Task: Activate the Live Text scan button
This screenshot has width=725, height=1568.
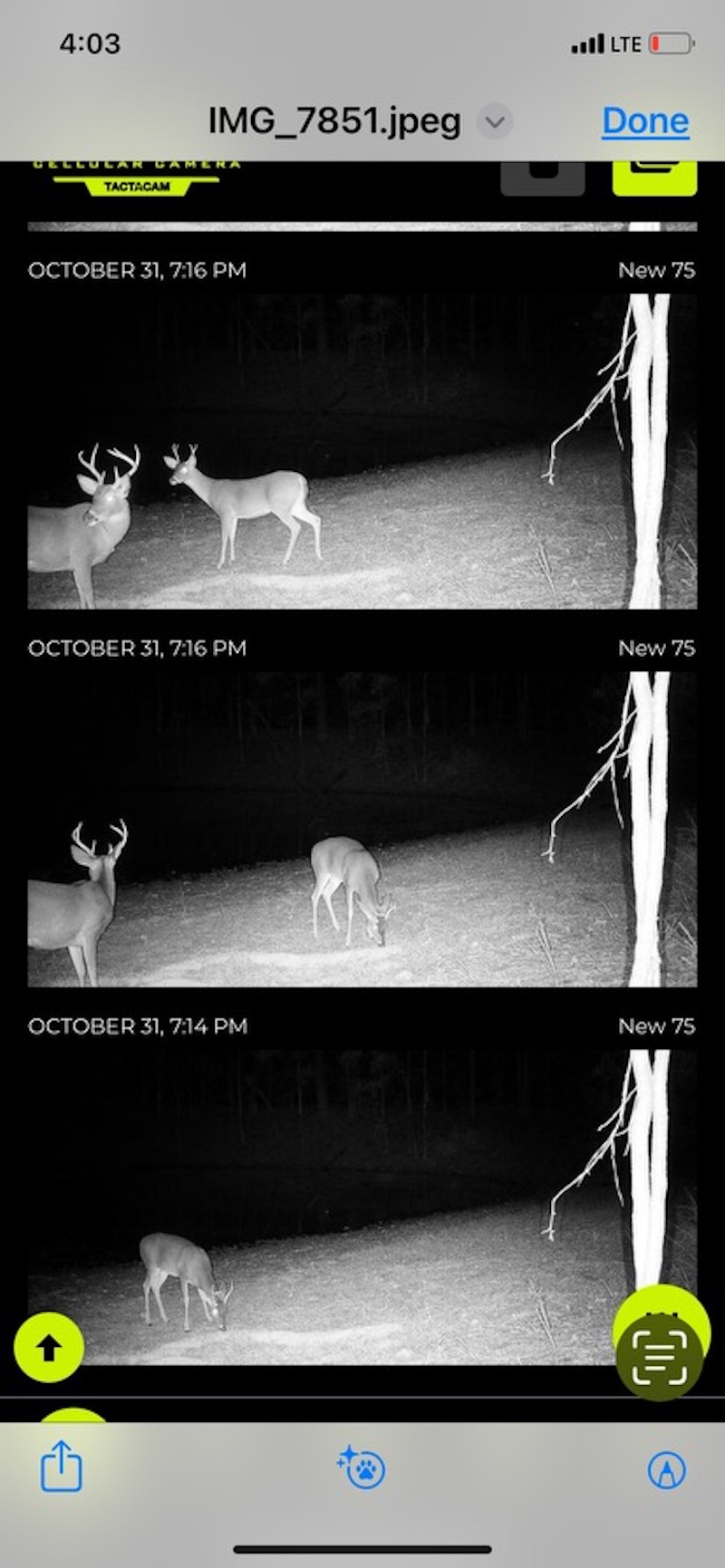Action: click(659, 1358)
